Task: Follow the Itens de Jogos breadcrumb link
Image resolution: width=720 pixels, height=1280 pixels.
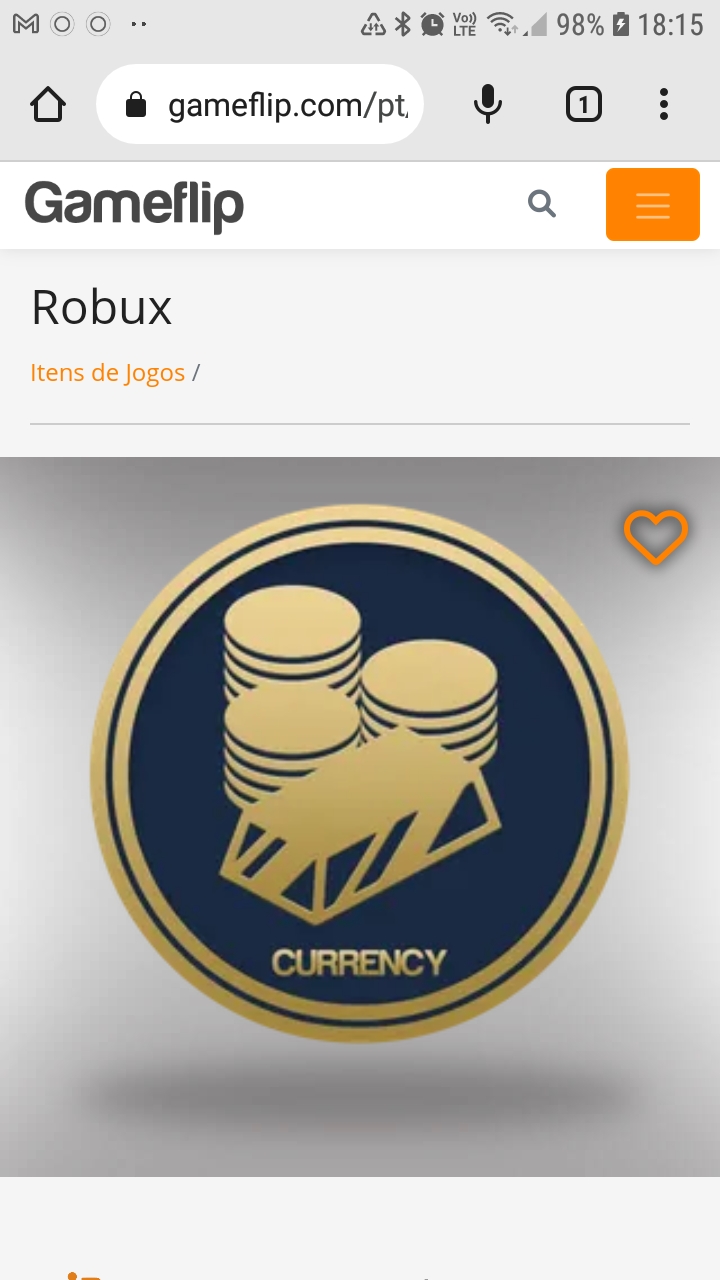Action: pyautogui.click(x=108, y=373)
